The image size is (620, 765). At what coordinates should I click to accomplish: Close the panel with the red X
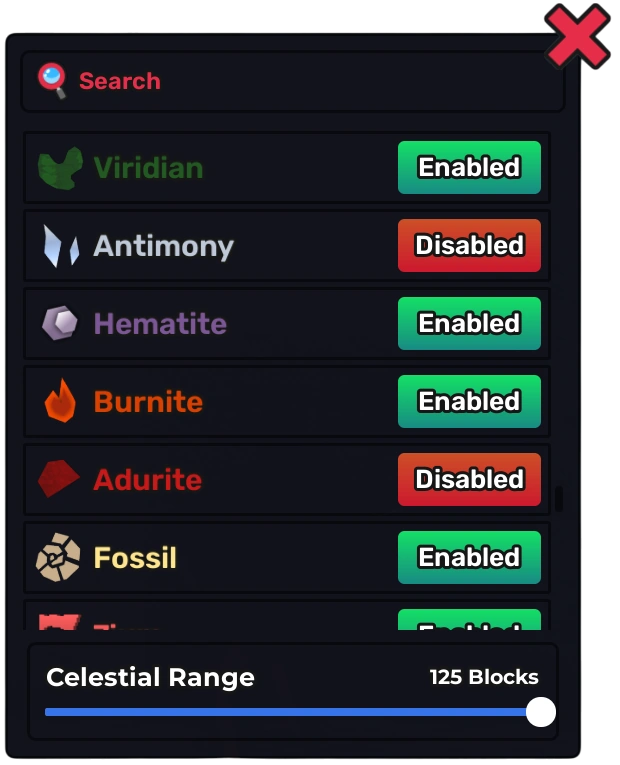[x=577, y=37]
